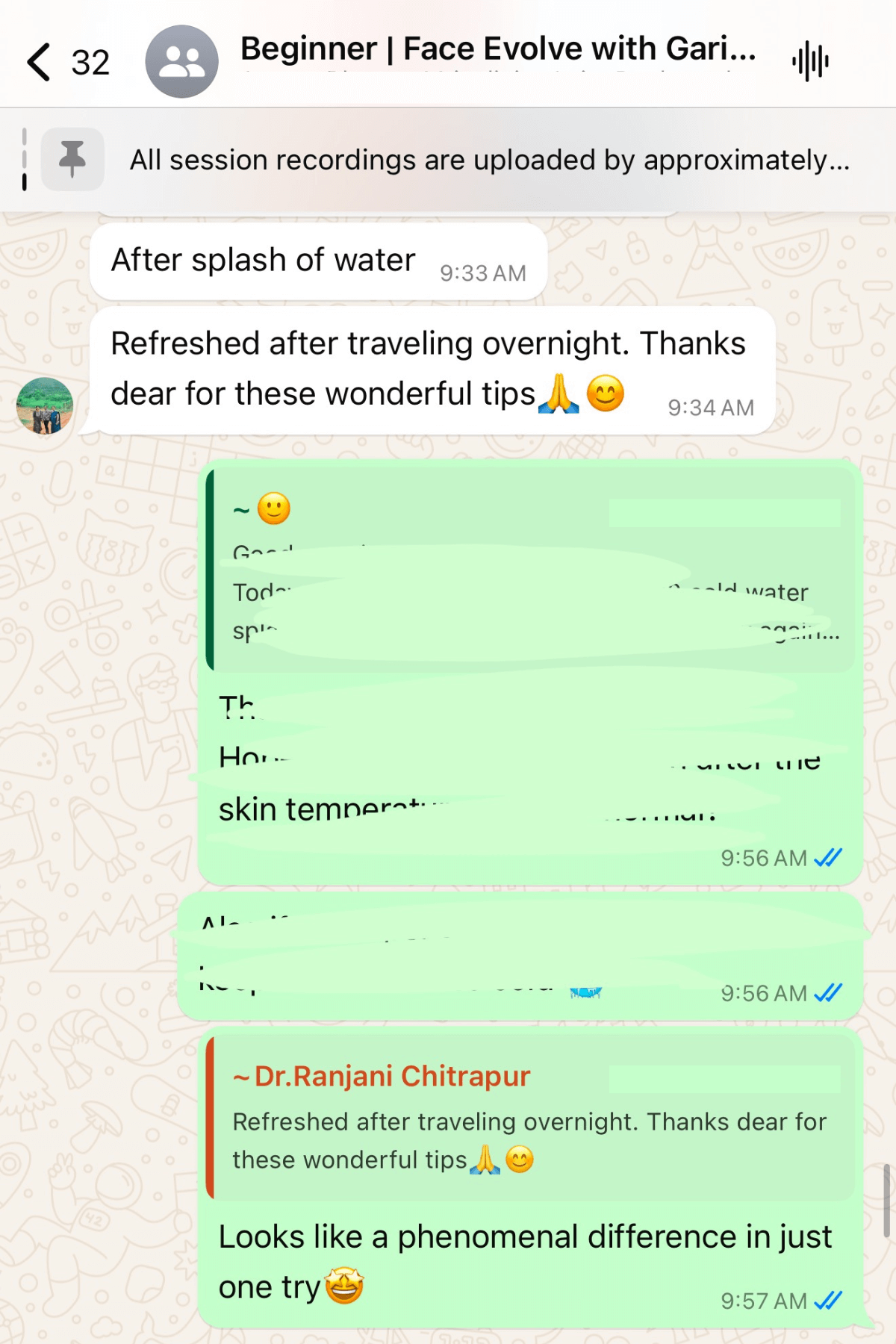Open the sender's profile photo beside the Refreshed message

pos(45,406)
